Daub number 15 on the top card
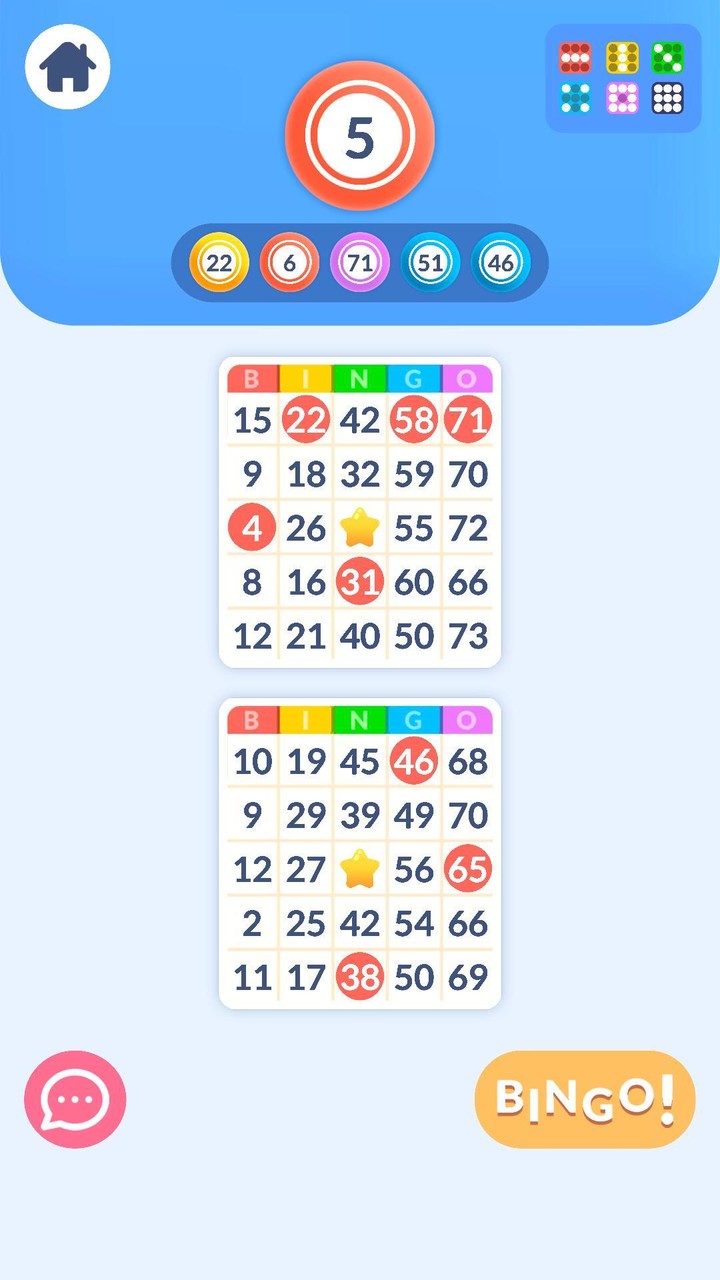Screen dimensions: 720x1280 point(252,420)
